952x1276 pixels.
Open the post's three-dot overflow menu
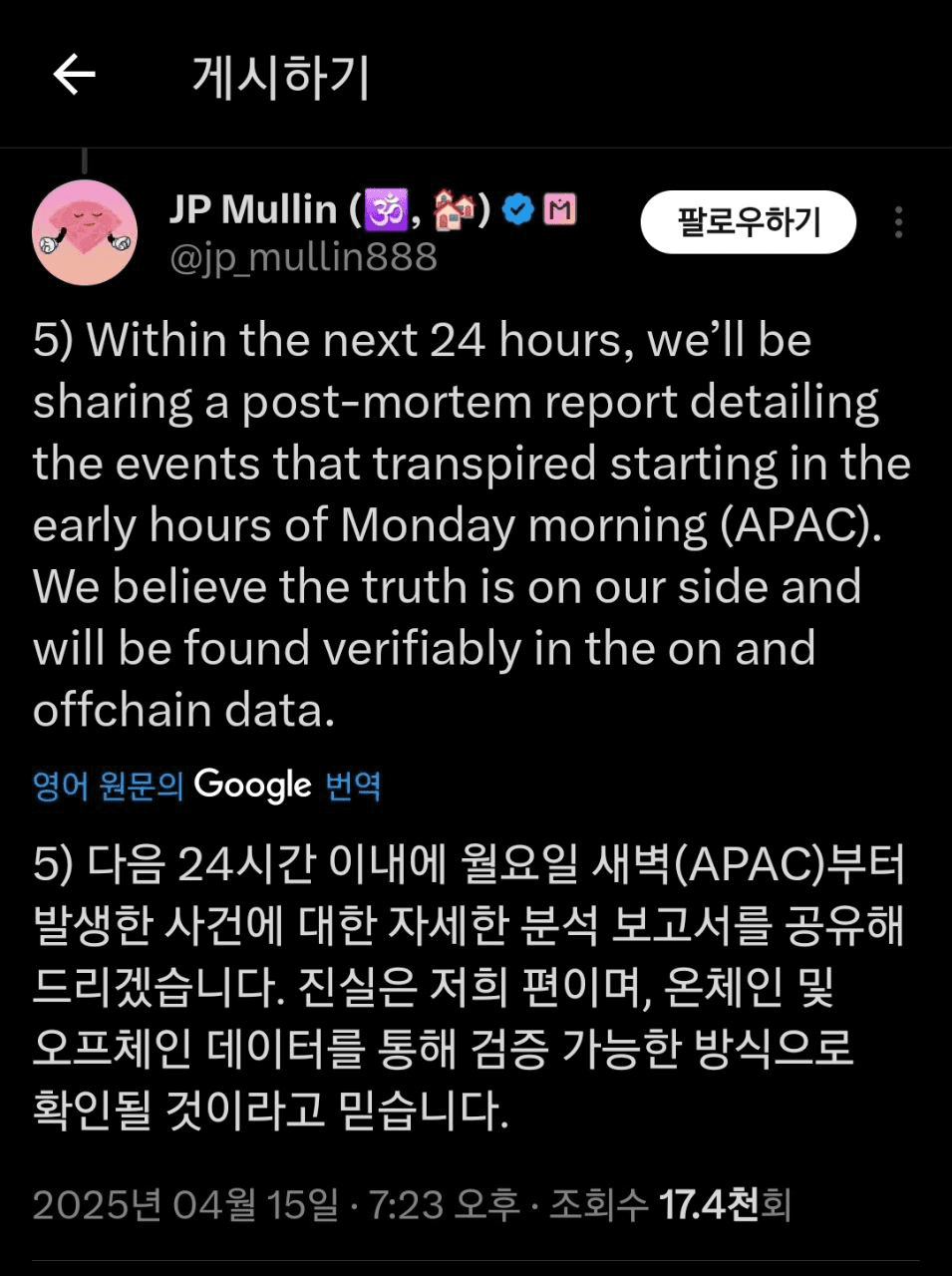[898, 222]
